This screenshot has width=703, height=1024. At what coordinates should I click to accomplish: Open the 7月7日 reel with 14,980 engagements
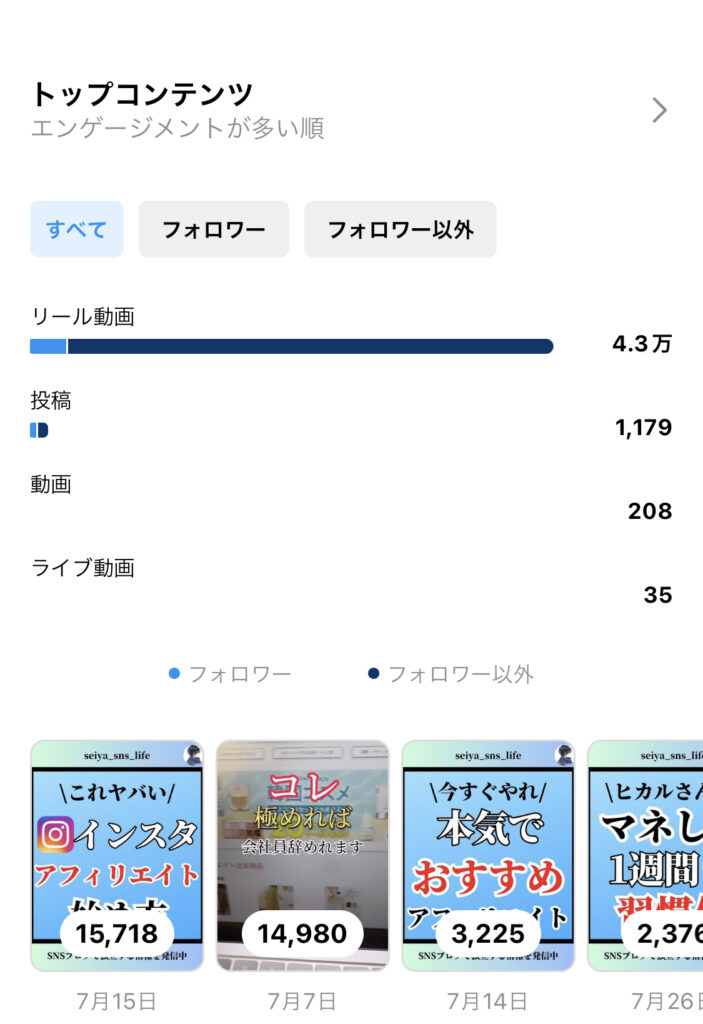pyautogui.click(x=303, y=855)
